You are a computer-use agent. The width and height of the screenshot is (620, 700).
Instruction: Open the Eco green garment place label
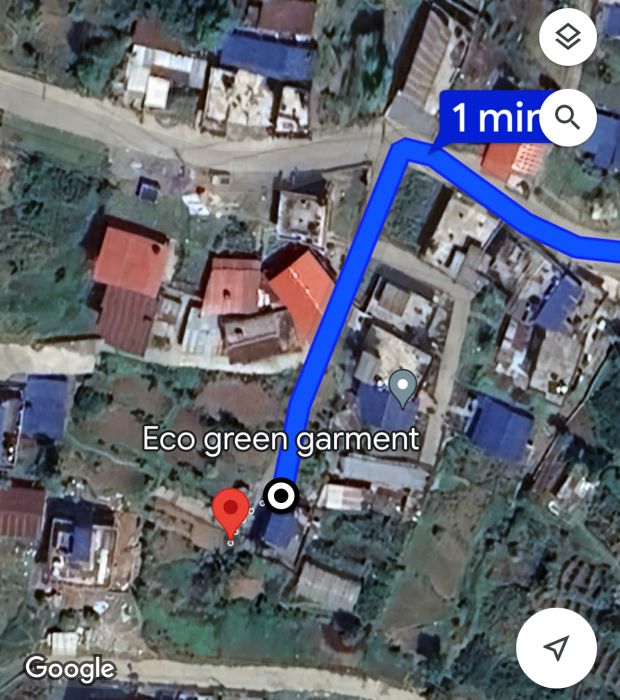(280, 439)
